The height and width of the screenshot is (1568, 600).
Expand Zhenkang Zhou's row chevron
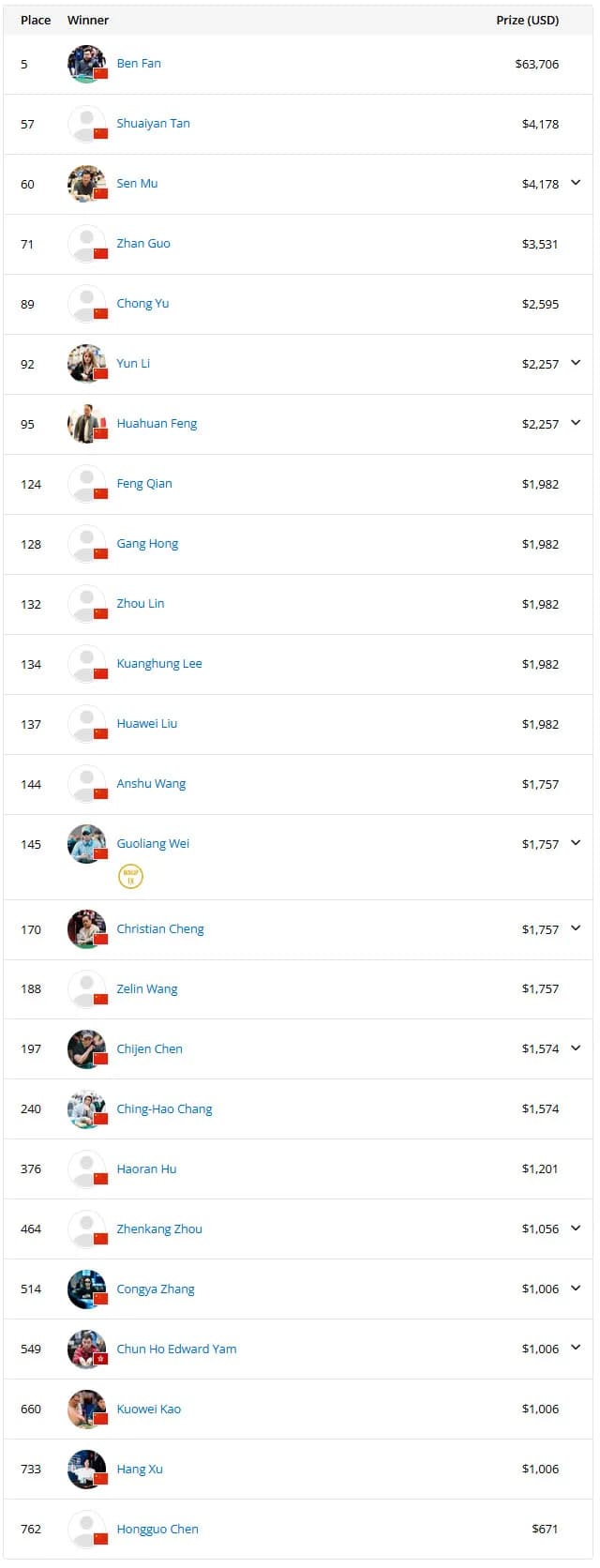click(x=576, y=1229)
